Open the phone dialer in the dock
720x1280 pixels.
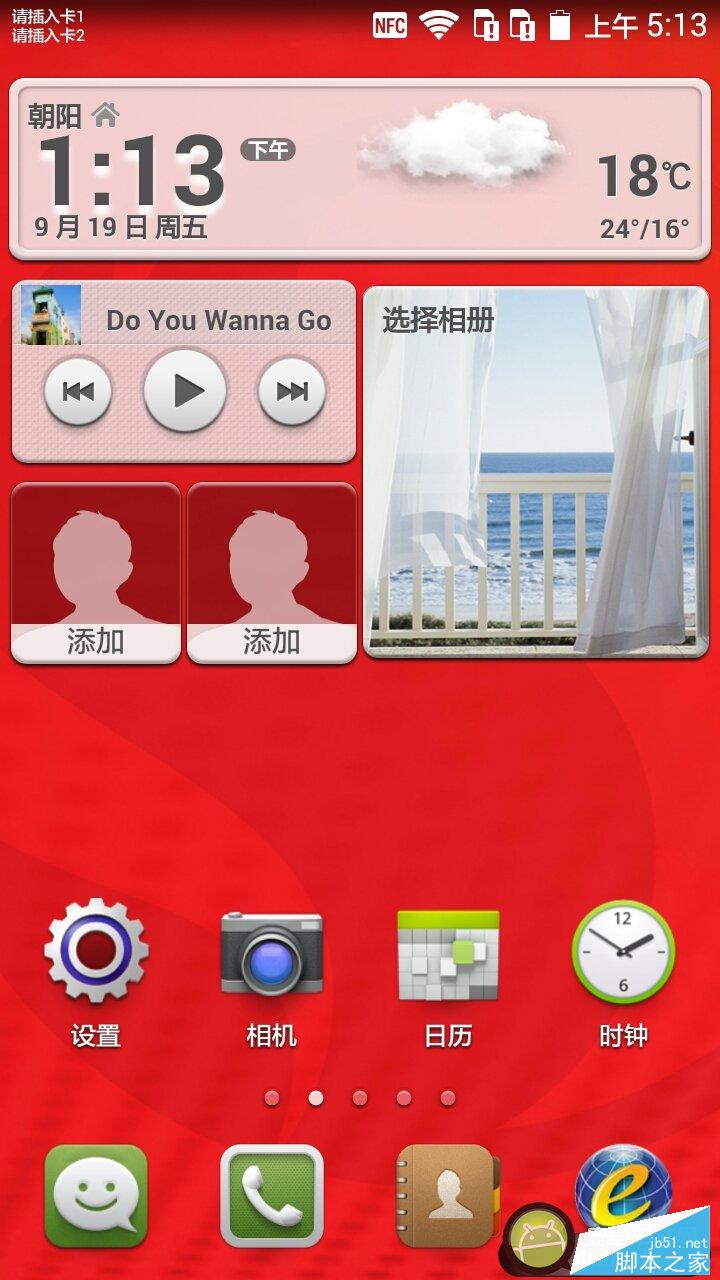[x=272, y=1196]
